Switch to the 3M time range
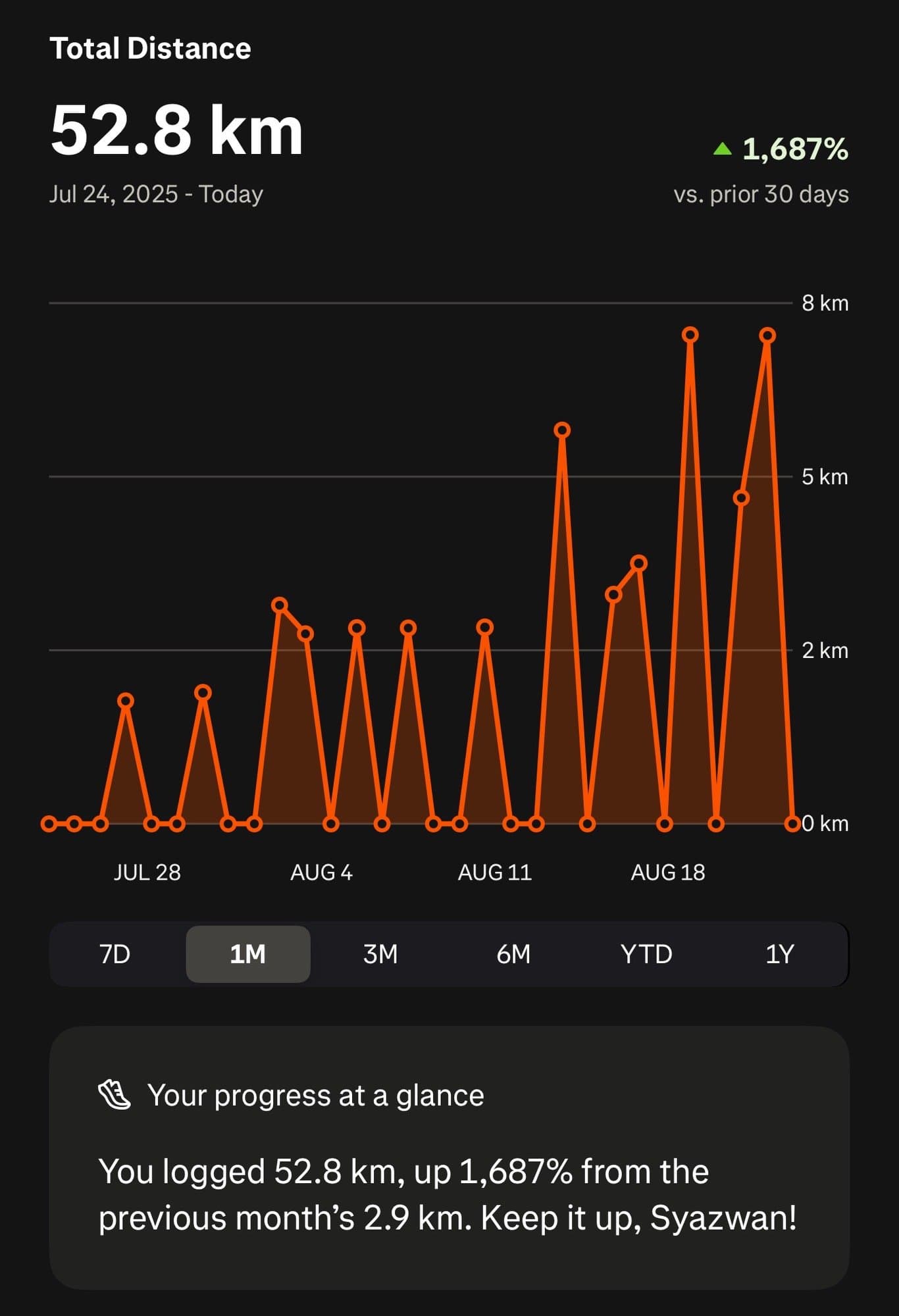Viewport: 899px width, 1316px height. pyautogui.click(x=380, y=954)
